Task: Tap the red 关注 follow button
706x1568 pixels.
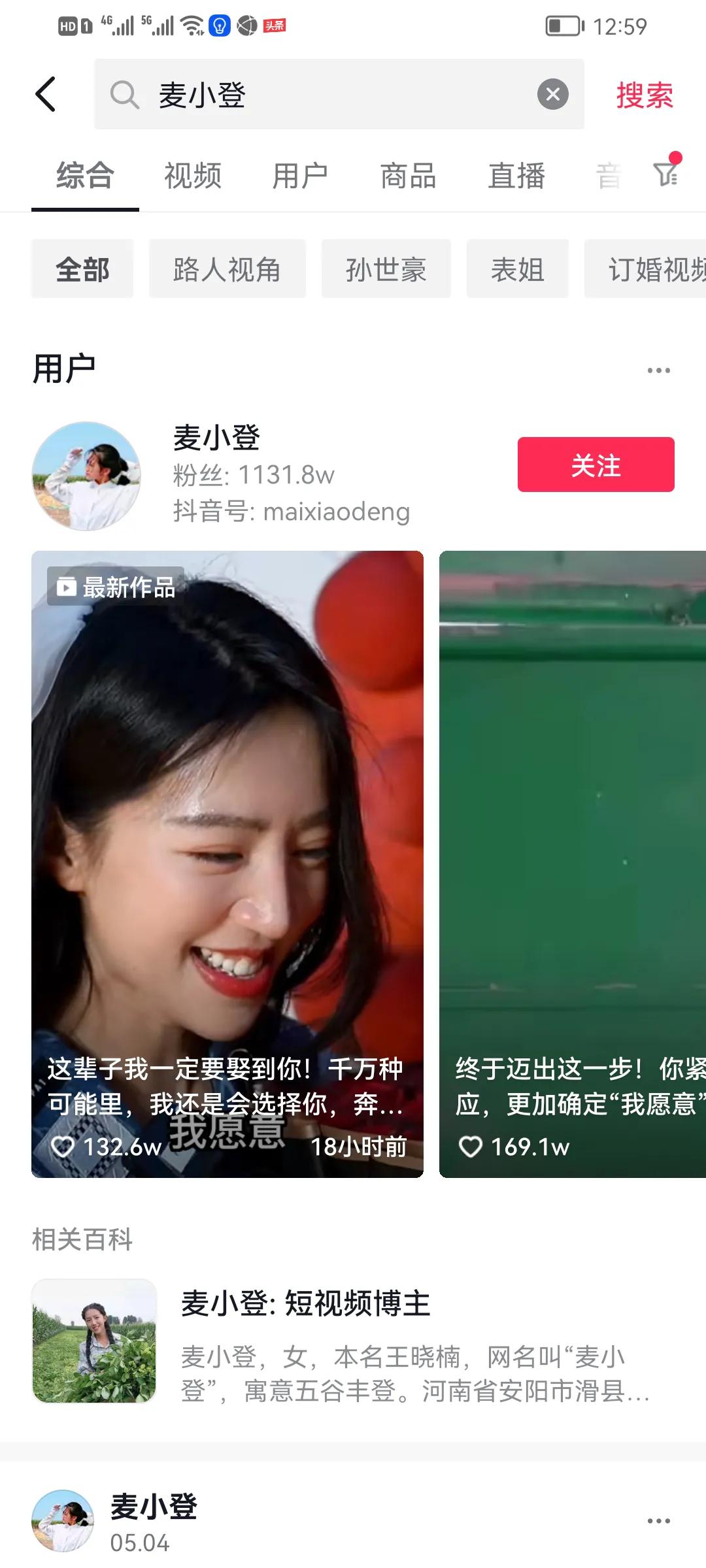Action: (x=596, y=465)
